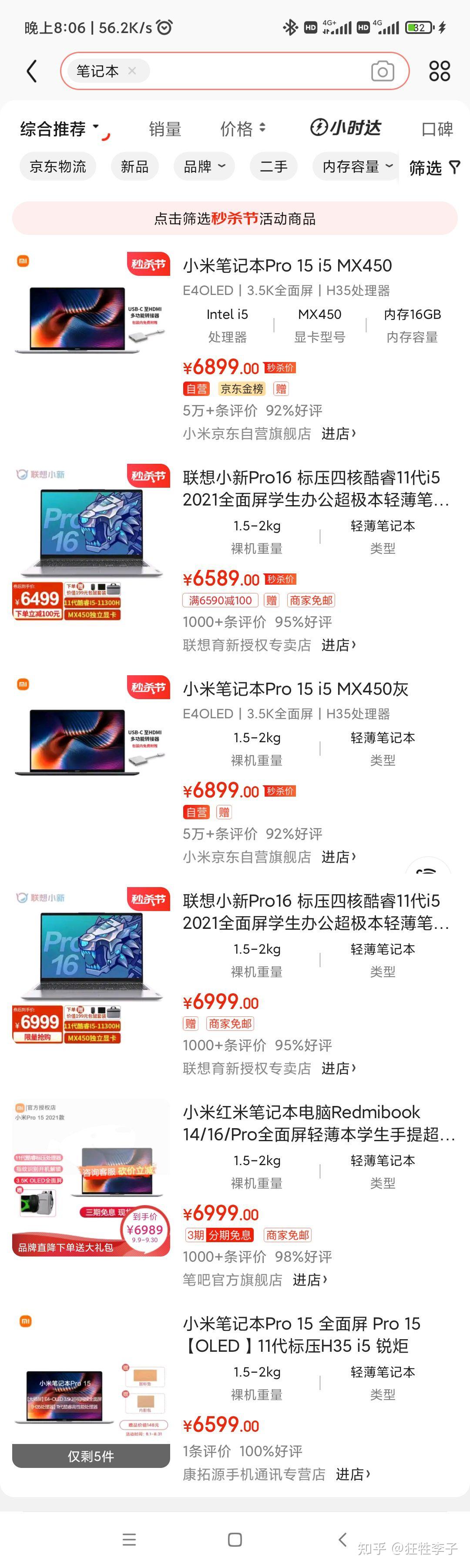Sort results by 销量
Viewport: 470px width, 1568px height.
(165, 129)
